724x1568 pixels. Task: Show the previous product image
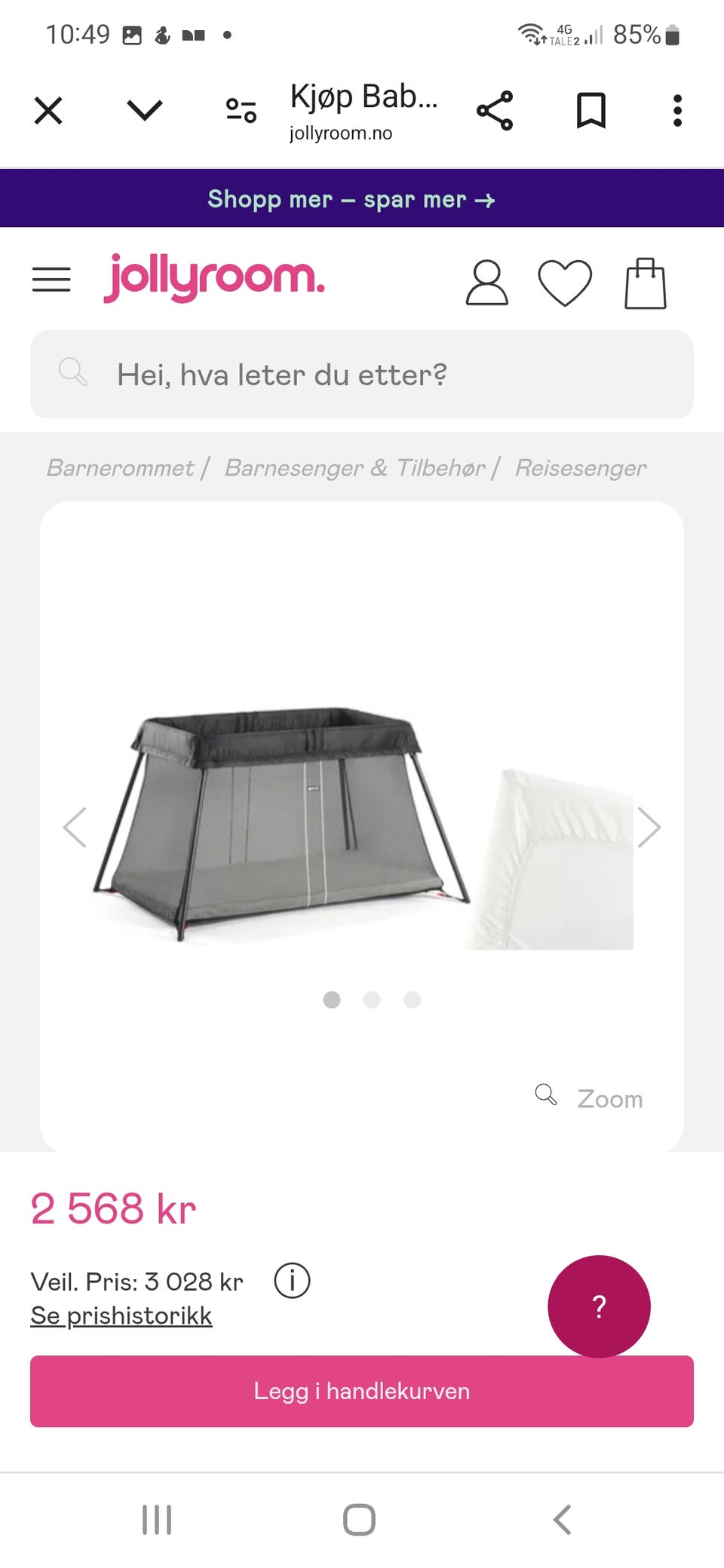click(x=75, y=827)
